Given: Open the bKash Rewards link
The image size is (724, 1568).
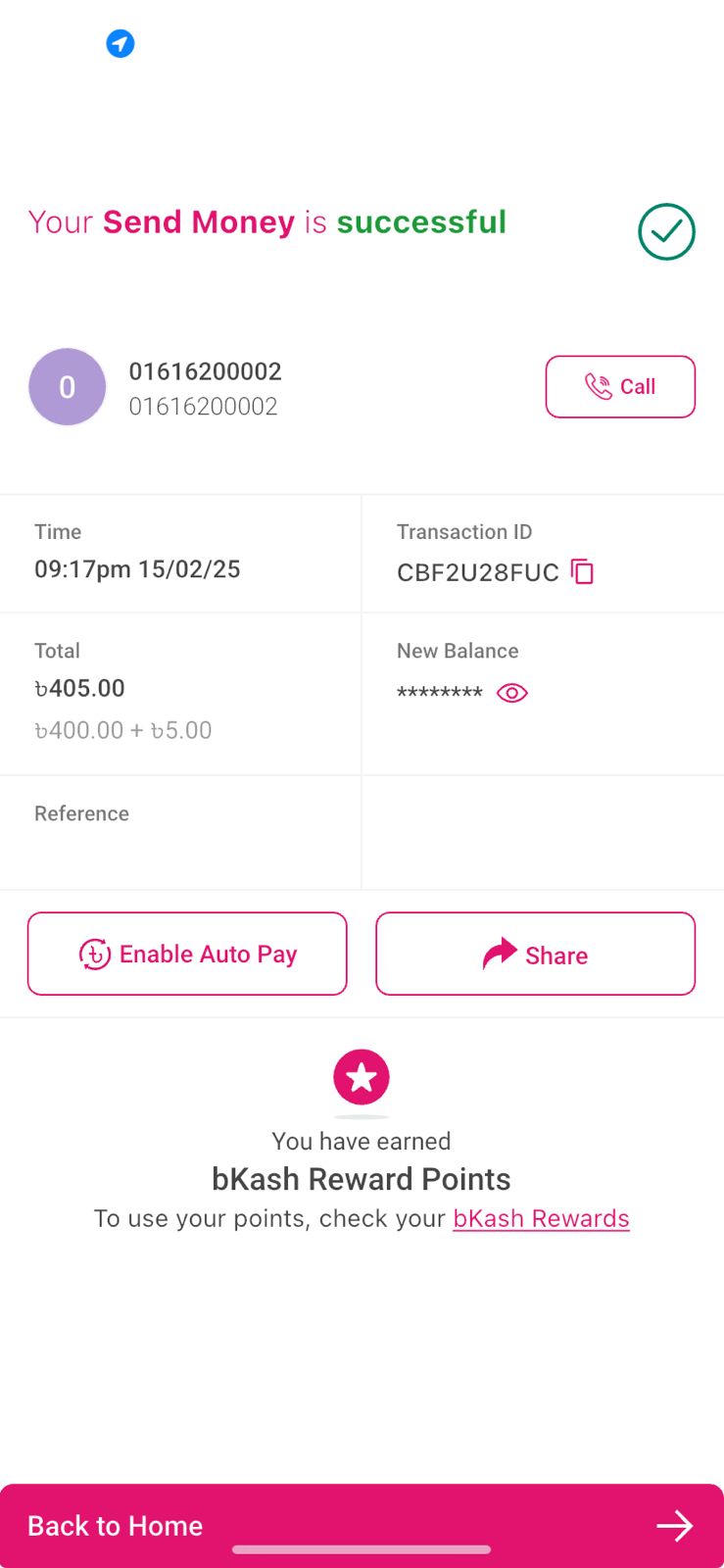Looking at the screenshot, I should click(x=541, y=1218).
